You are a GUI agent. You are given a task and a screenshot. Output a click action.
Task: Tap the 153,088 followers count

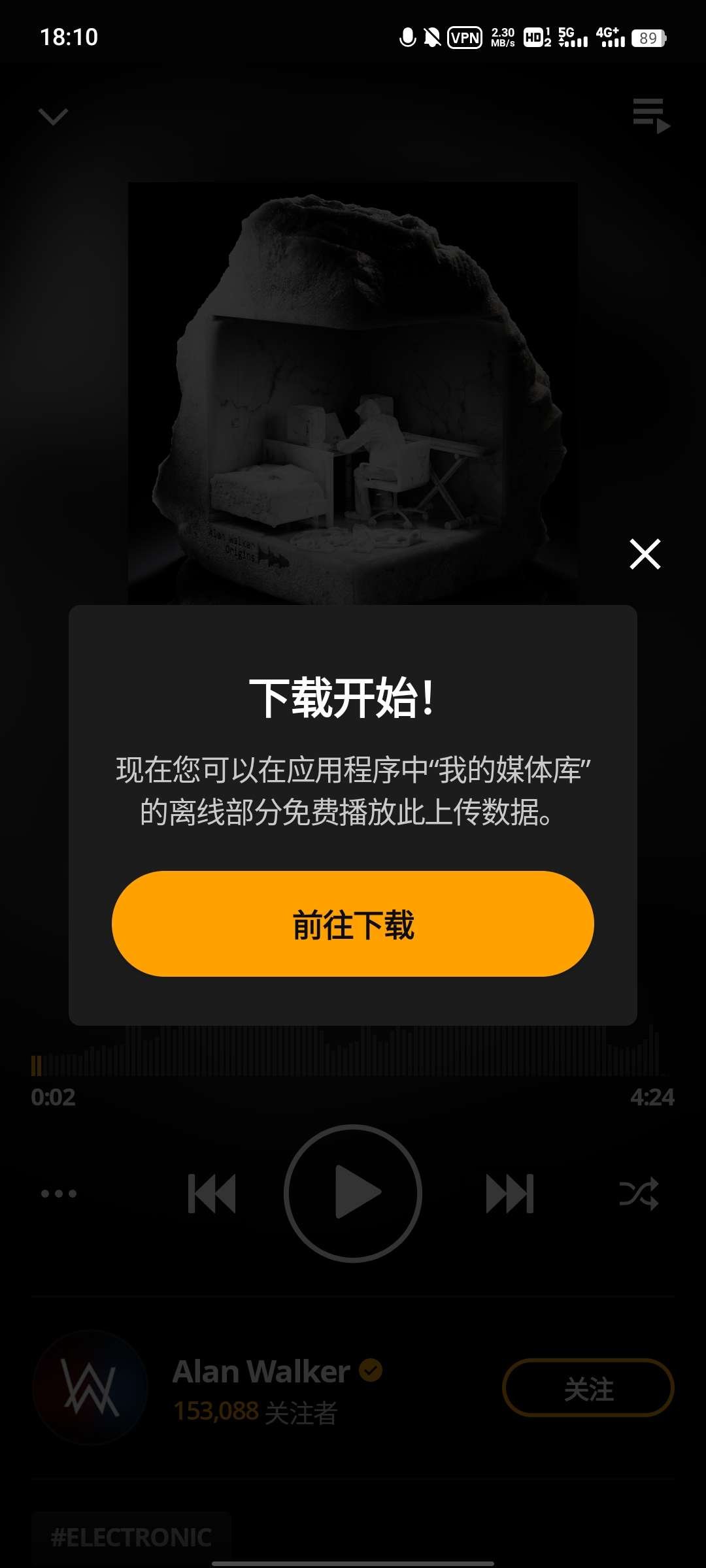(216, 1412)
